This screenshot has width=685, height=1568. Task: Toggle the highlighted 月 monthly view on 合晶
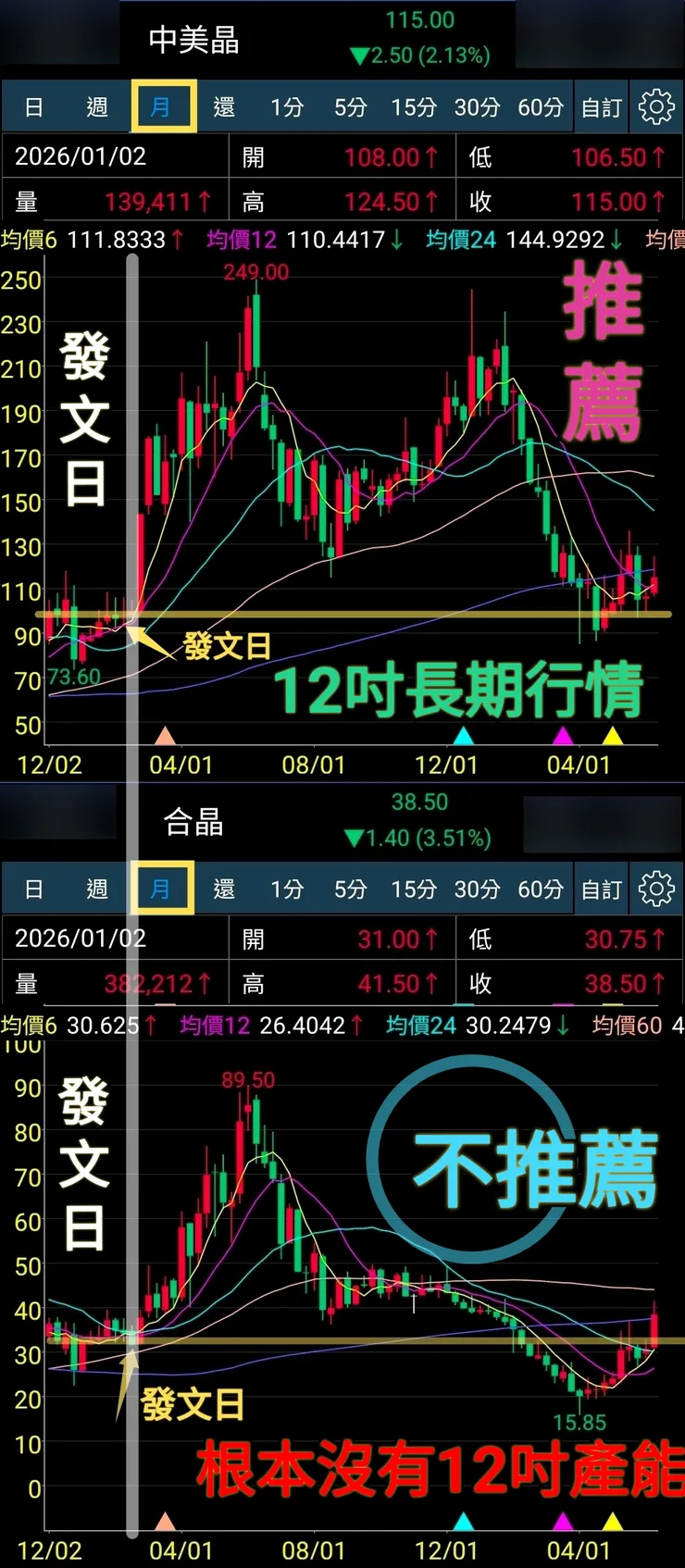click(162, 889)
